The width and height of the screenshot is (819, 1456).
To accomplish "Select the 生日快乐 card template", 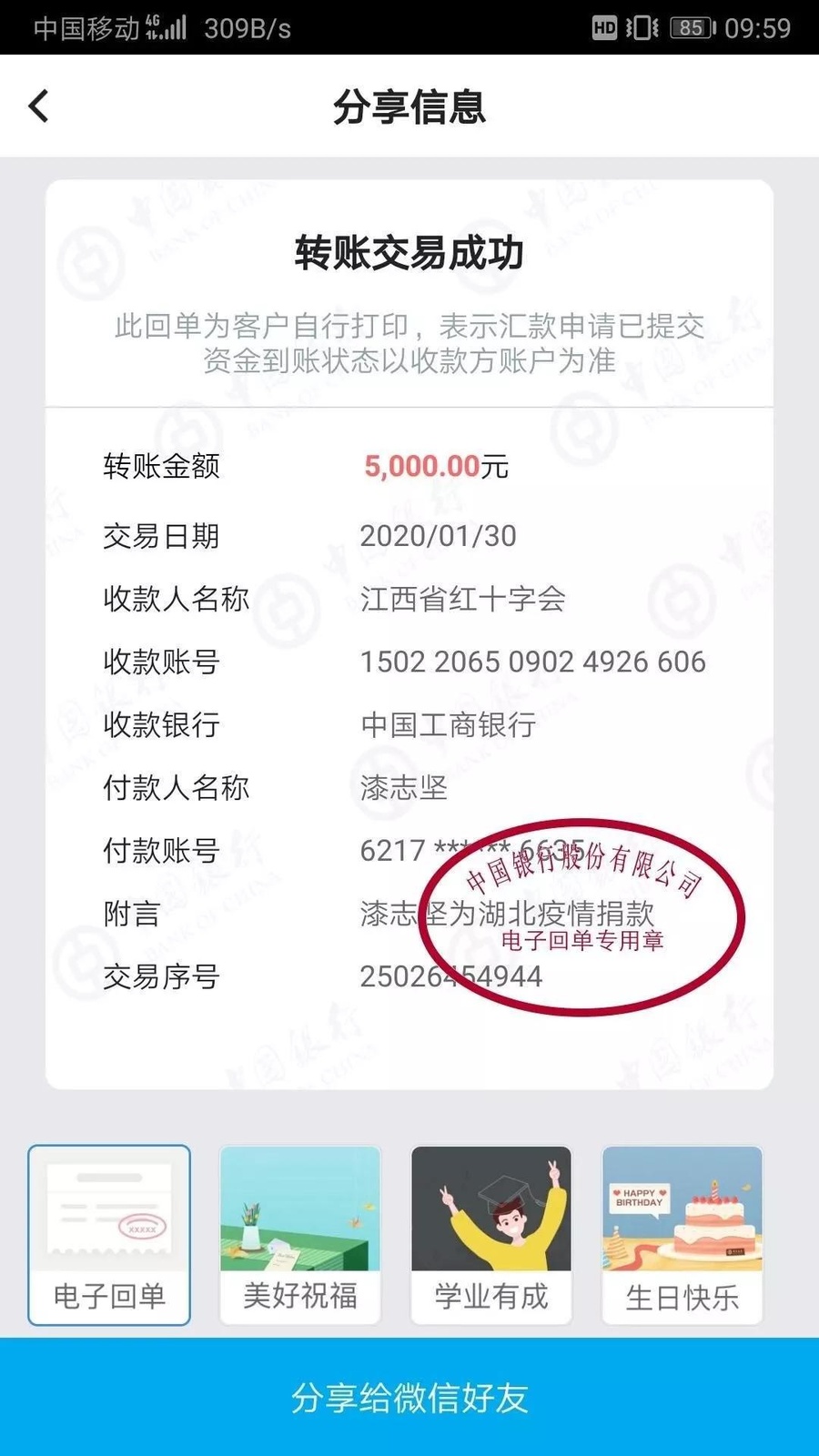I will pos(682,1234).
